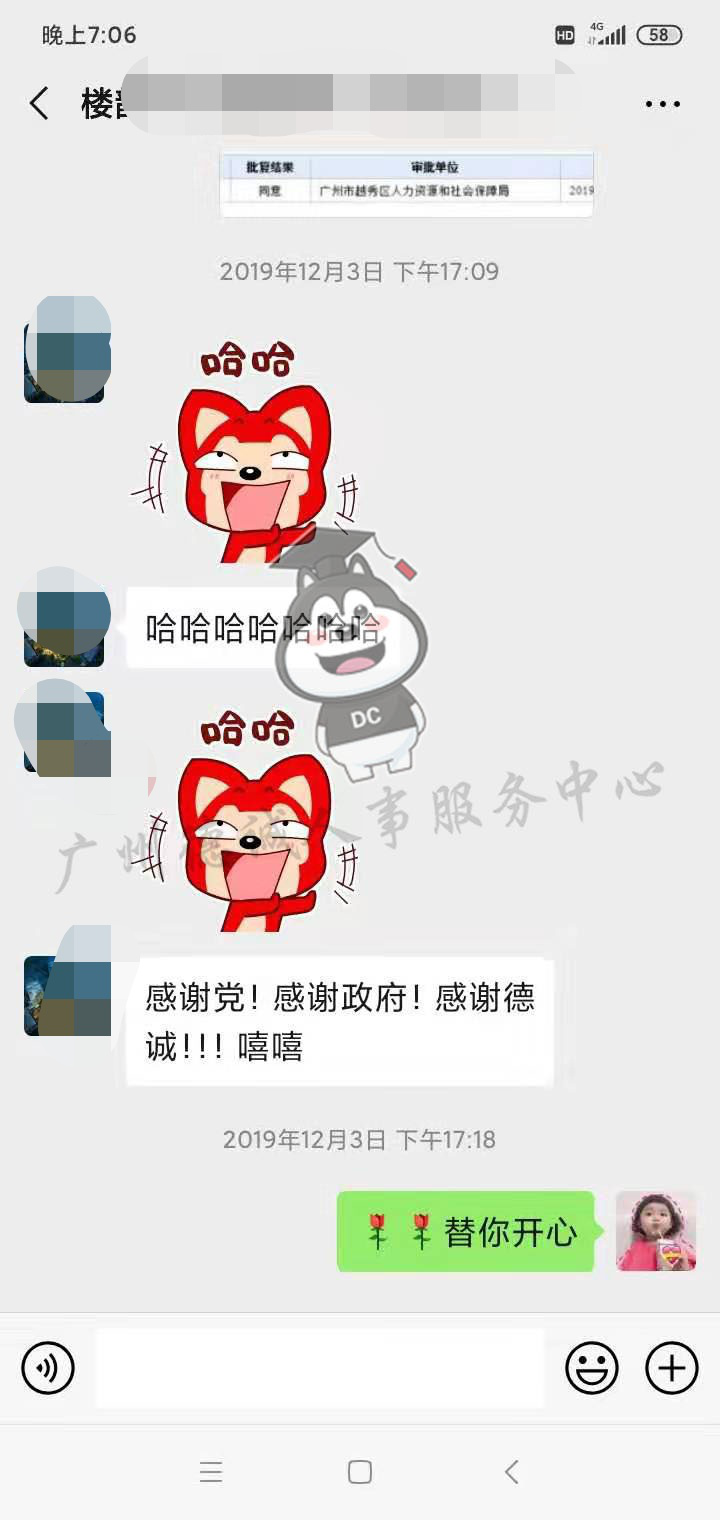View my own profile avatar
Image resolution: width=720 pixels, height=1520 pixels.
coord(655,1231)
